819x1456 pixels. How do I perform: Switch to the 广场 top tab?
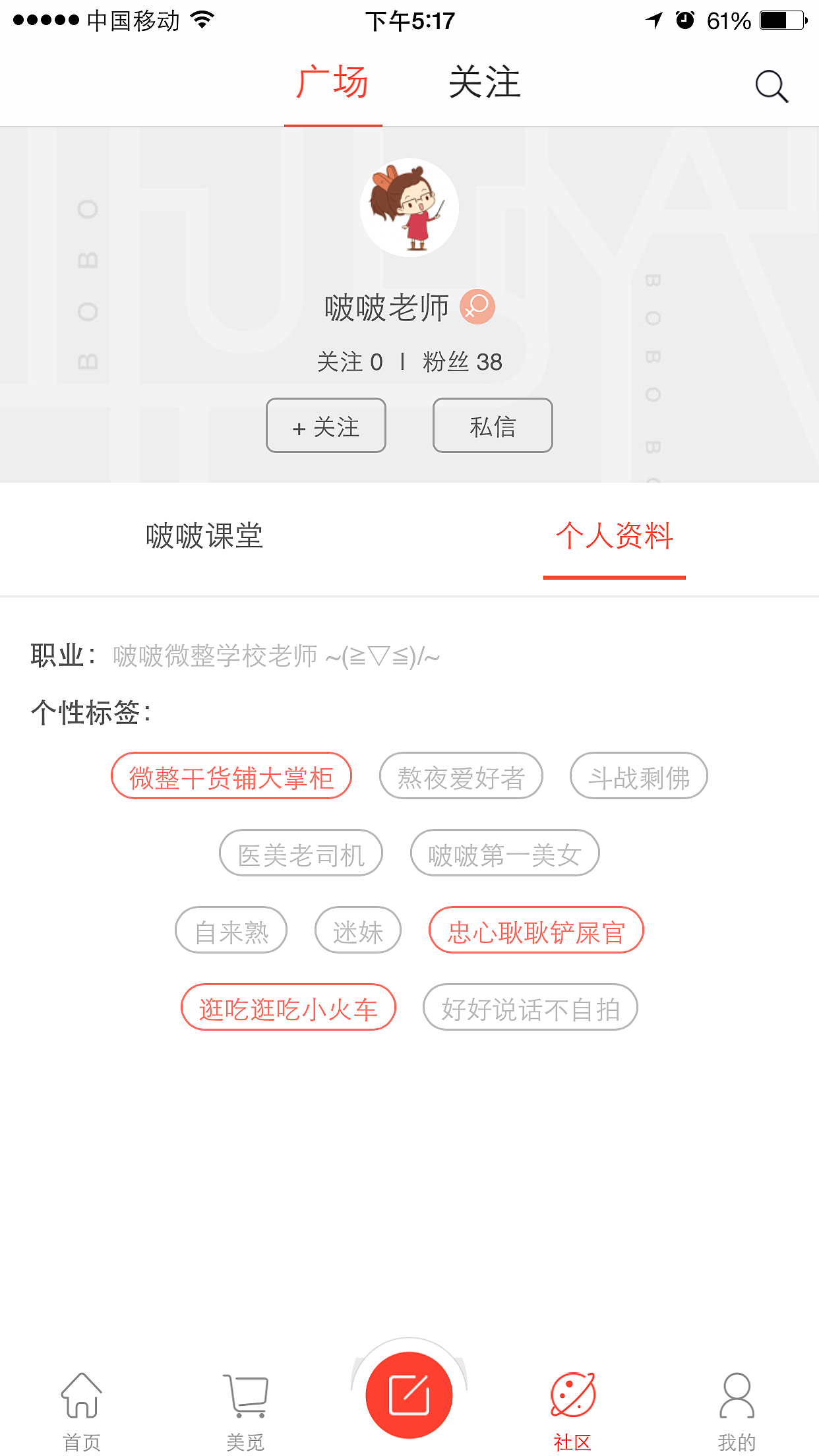(x=332, y=83)
